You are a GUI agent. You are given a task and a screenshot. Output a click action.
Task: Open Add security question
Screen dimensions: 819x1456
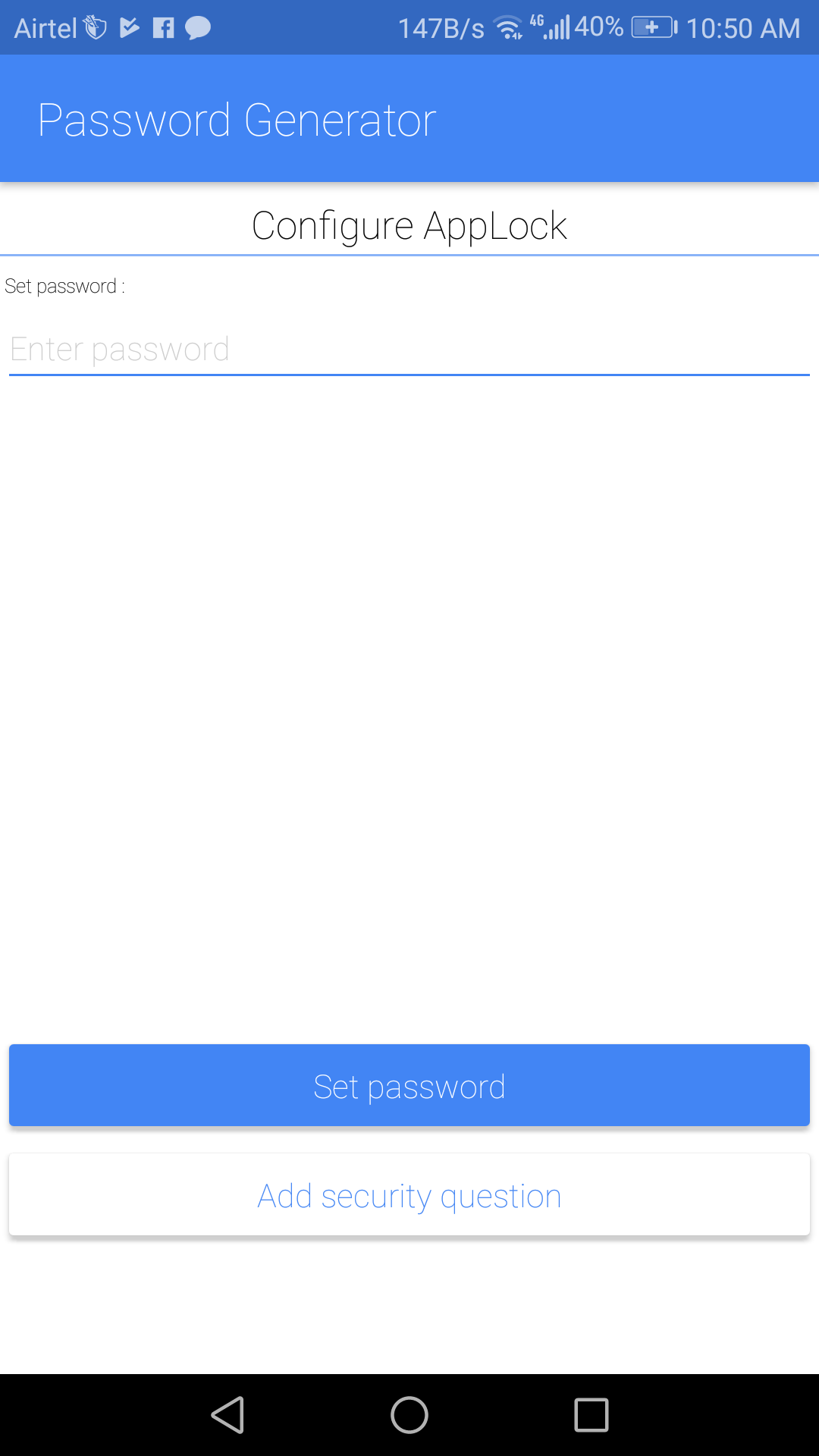[x=409, y=1195]
